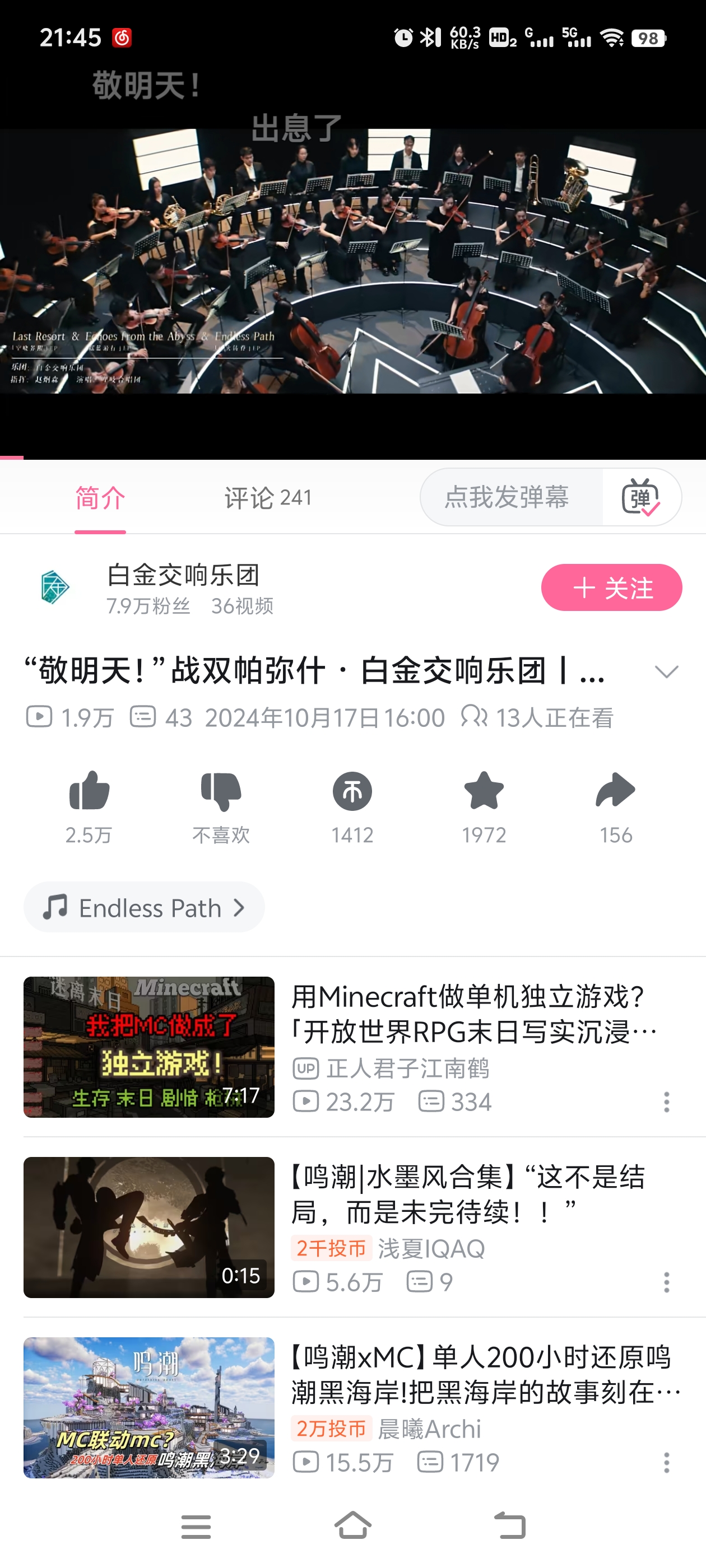Open more options for the 晨曦Archi video
Viewport: 706px width, 1568px height.
[666, 1462]
